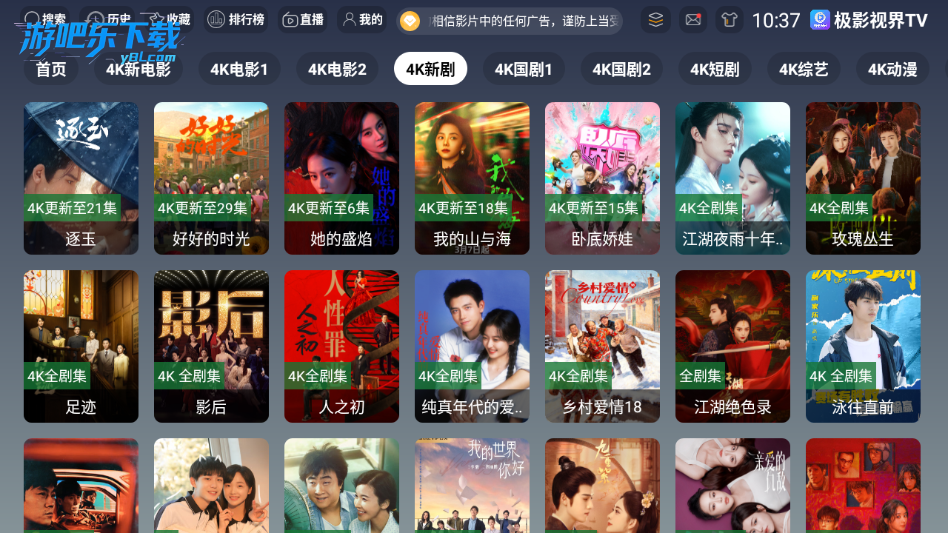Open the drama 逐玉
The height and width of the screenshot is (533, 948).
tap(81, 177)
